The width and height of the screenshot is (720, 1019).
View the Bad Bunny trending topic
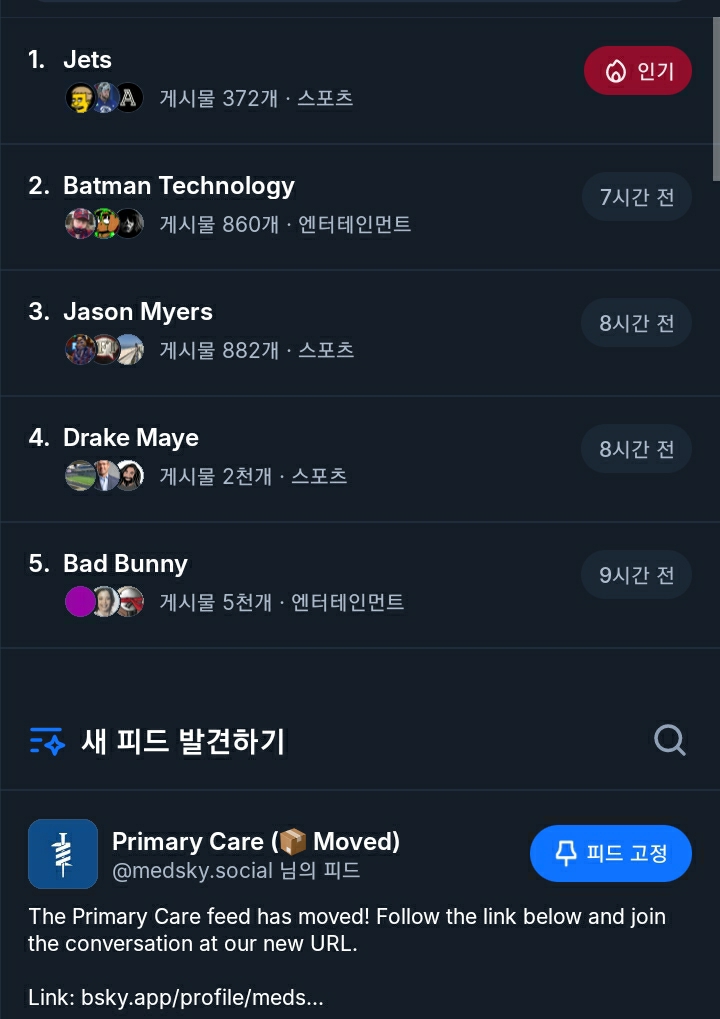coord(125,564)
